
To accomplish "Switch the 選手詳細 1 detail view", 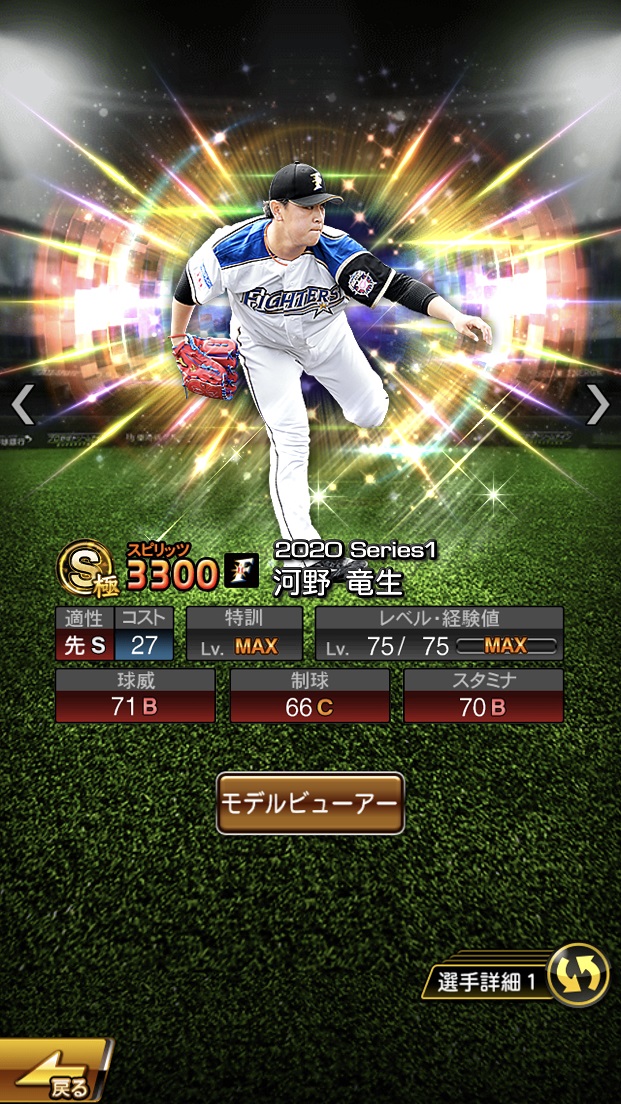I will click(x=578, y=975).
